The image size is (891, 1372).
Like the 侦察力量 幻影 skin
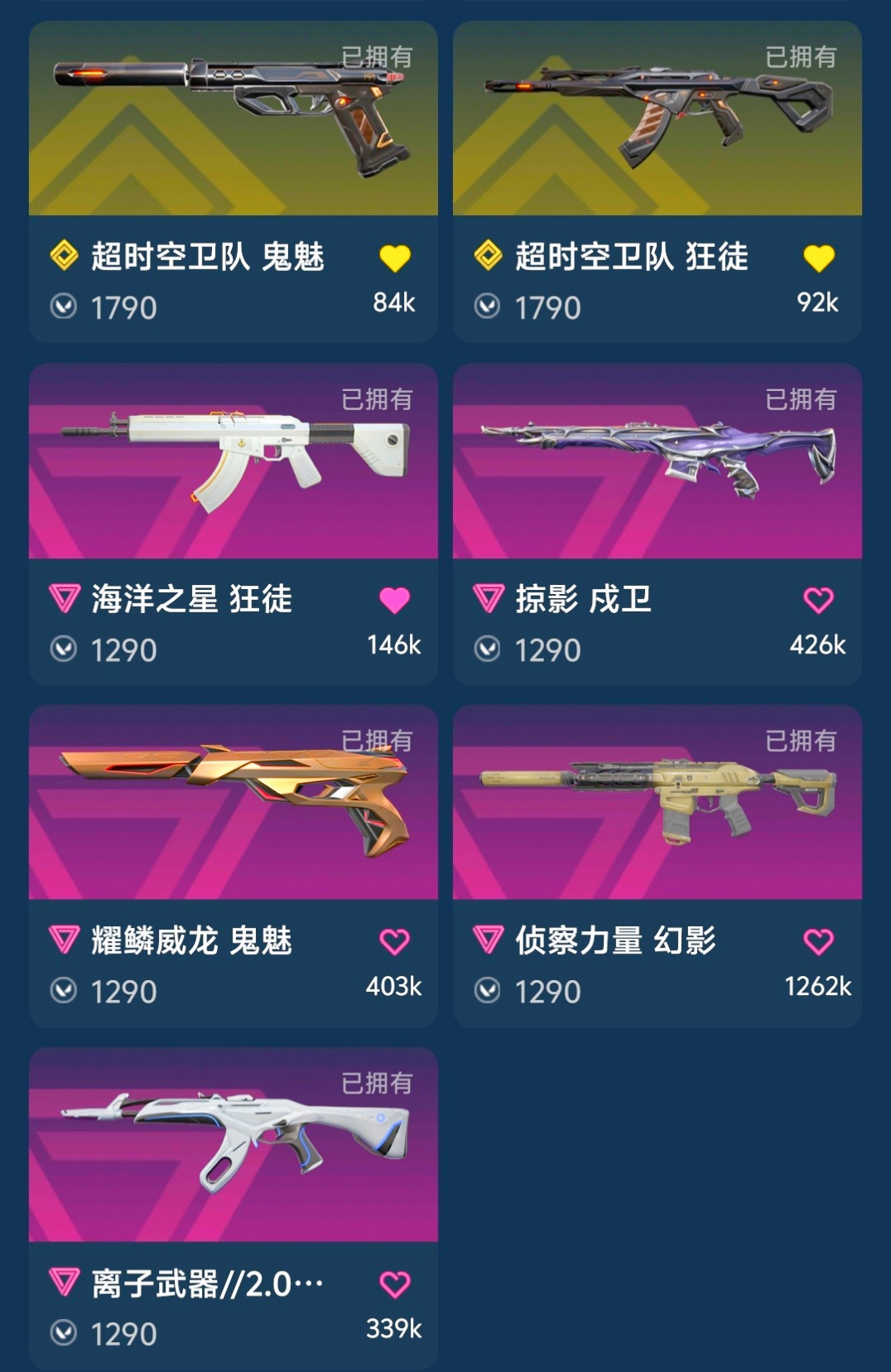pyautogui.click(x=819, y=942)
